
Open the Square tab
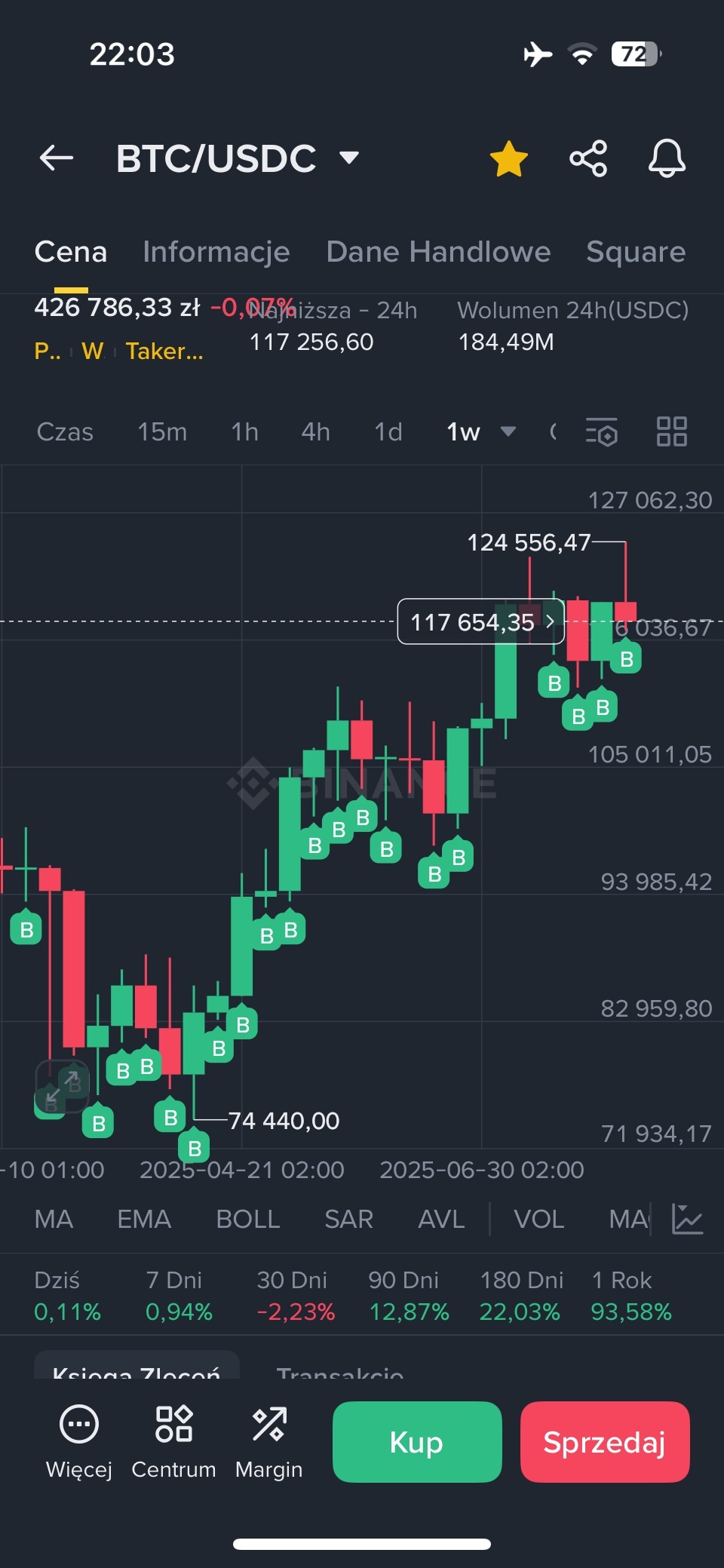point(636,252)
